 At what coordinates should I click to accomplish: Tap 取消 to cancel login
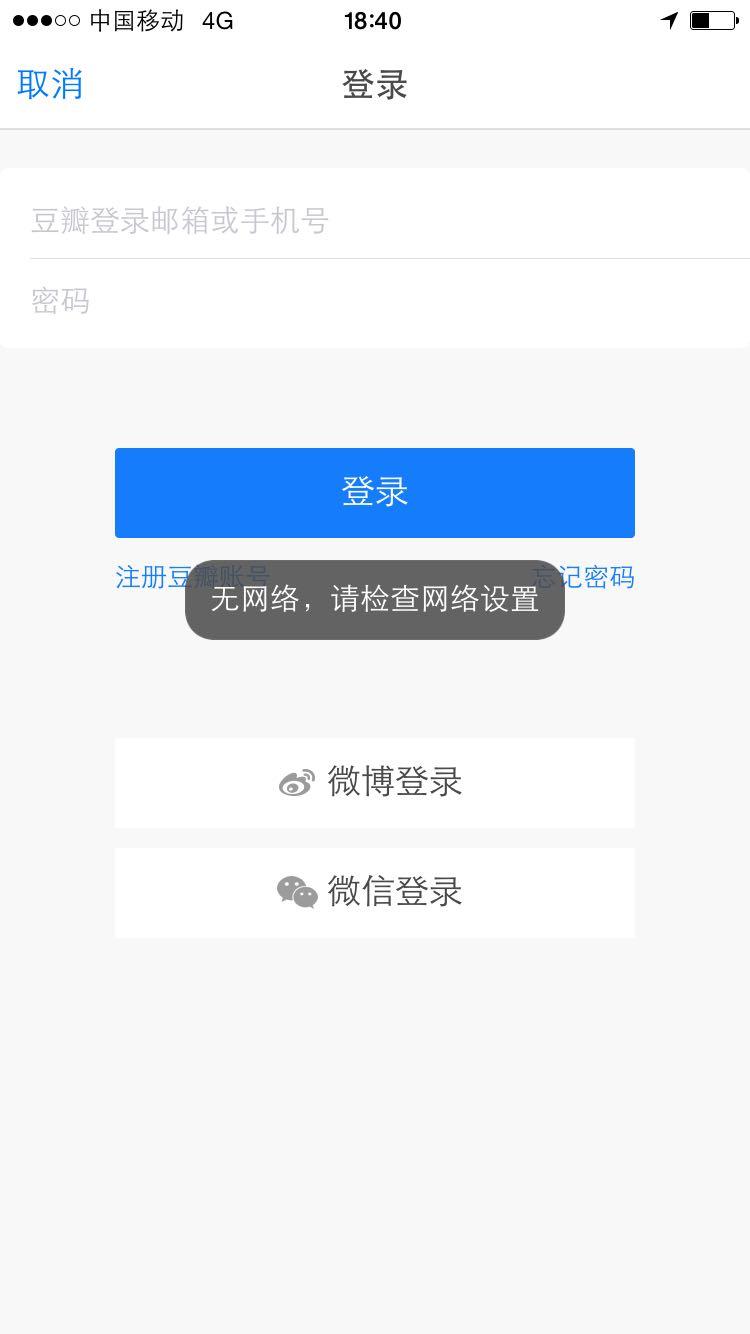(x=49, y=86)
